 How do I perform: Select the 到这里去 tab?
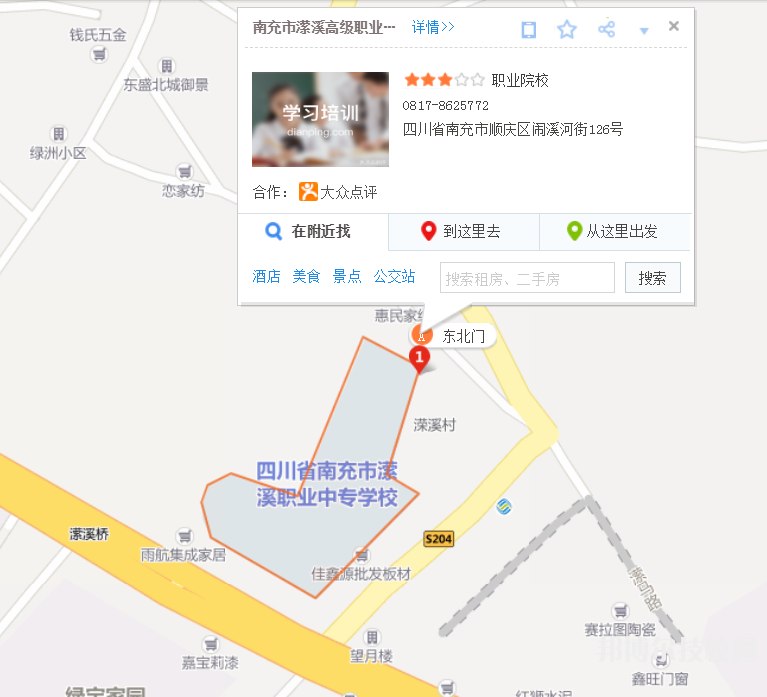point(463,232)
